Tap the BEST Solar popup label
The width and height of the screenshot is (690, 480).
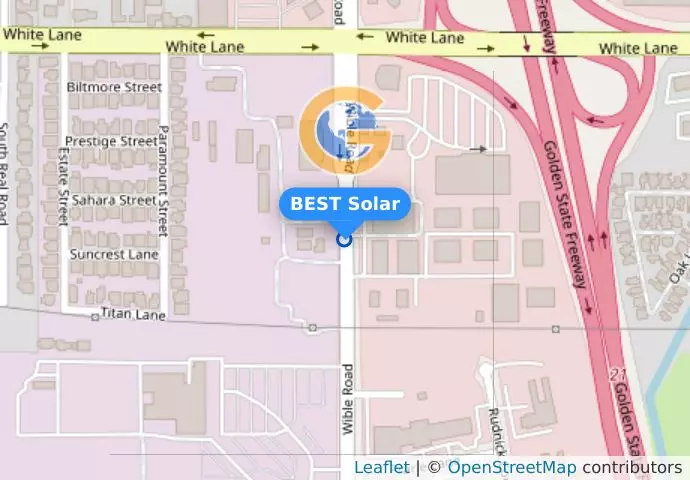click(345, 205)
